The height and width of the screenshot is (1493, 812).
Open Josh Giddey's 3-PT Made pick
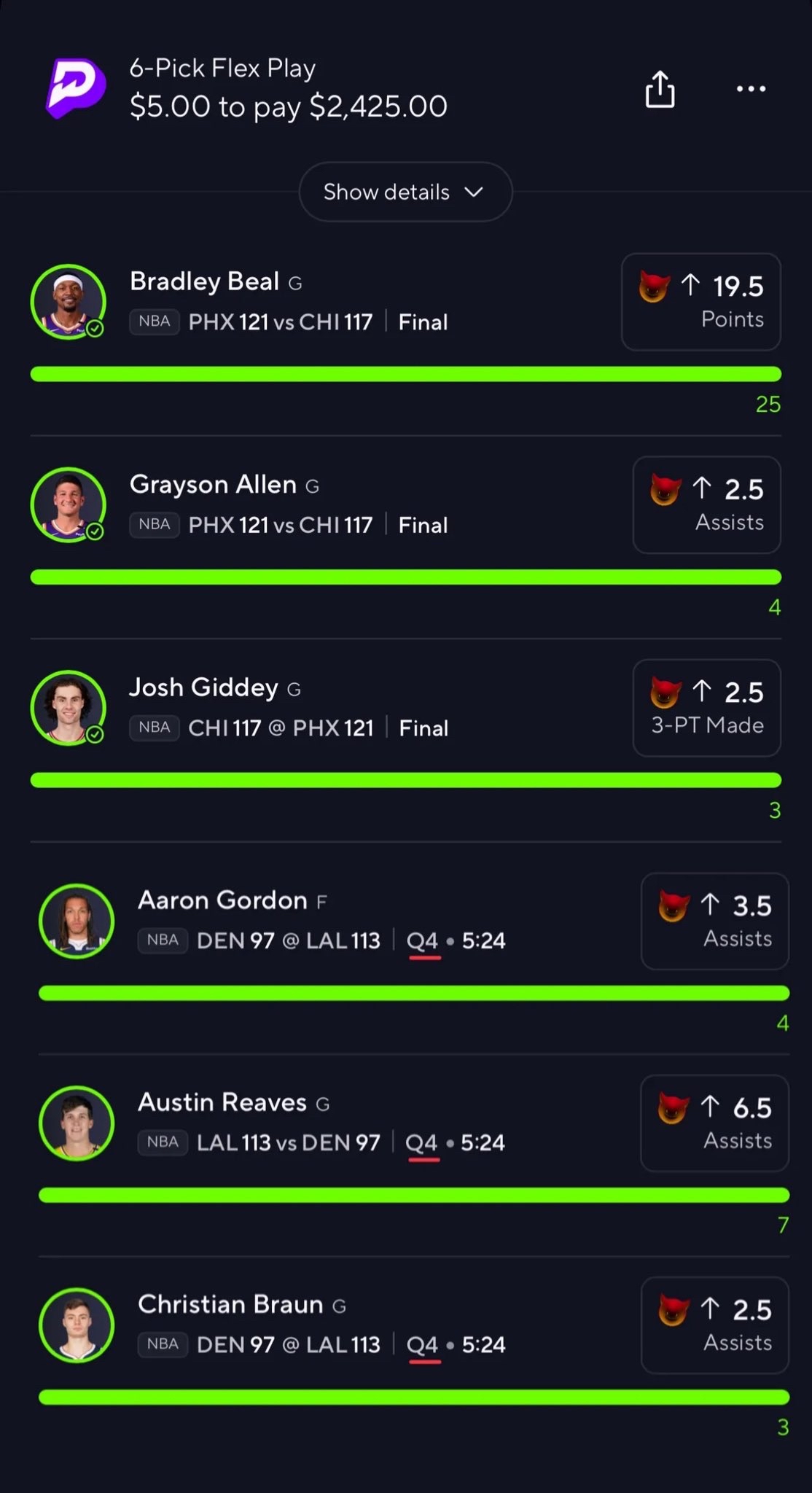706,707
